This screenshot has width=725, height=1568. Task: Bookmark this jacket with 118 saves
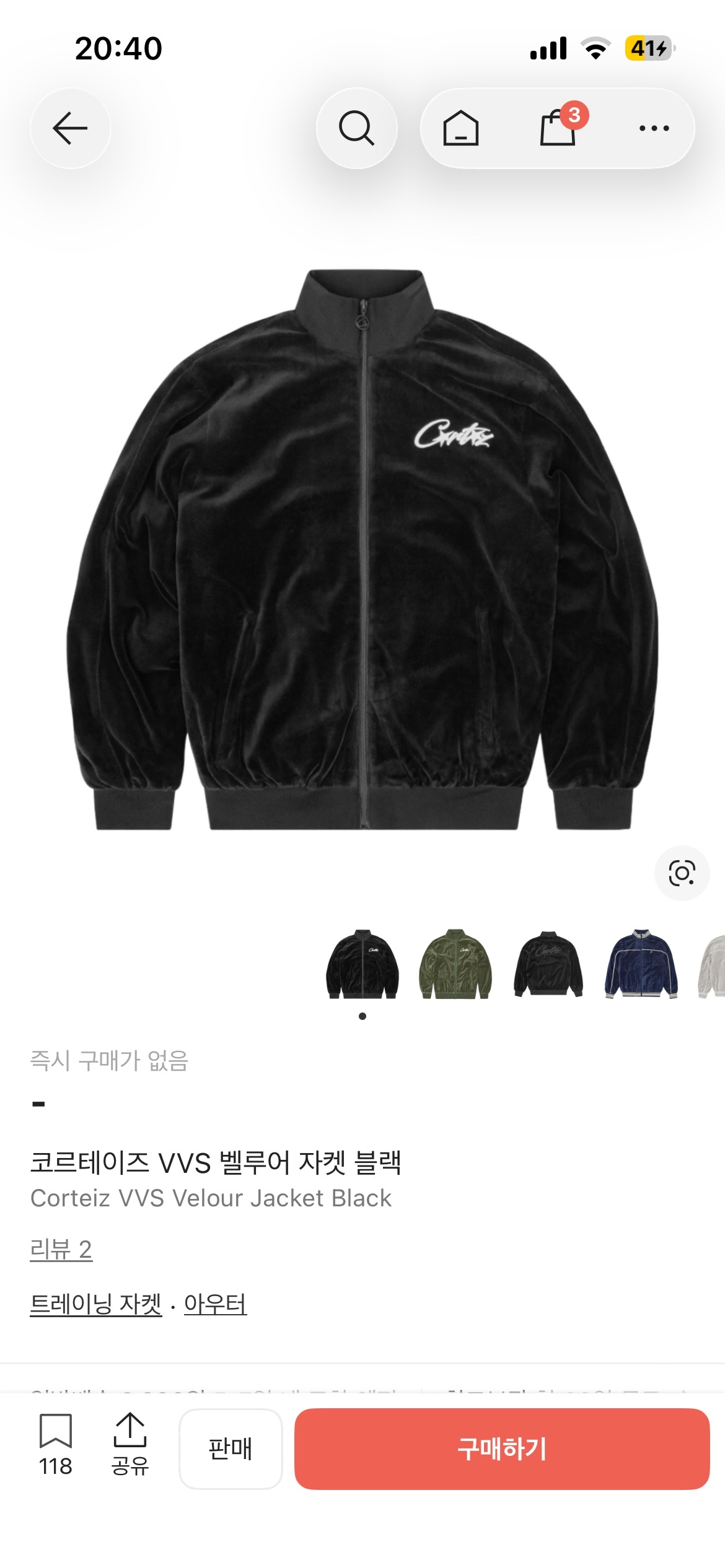pos(56,1445)
